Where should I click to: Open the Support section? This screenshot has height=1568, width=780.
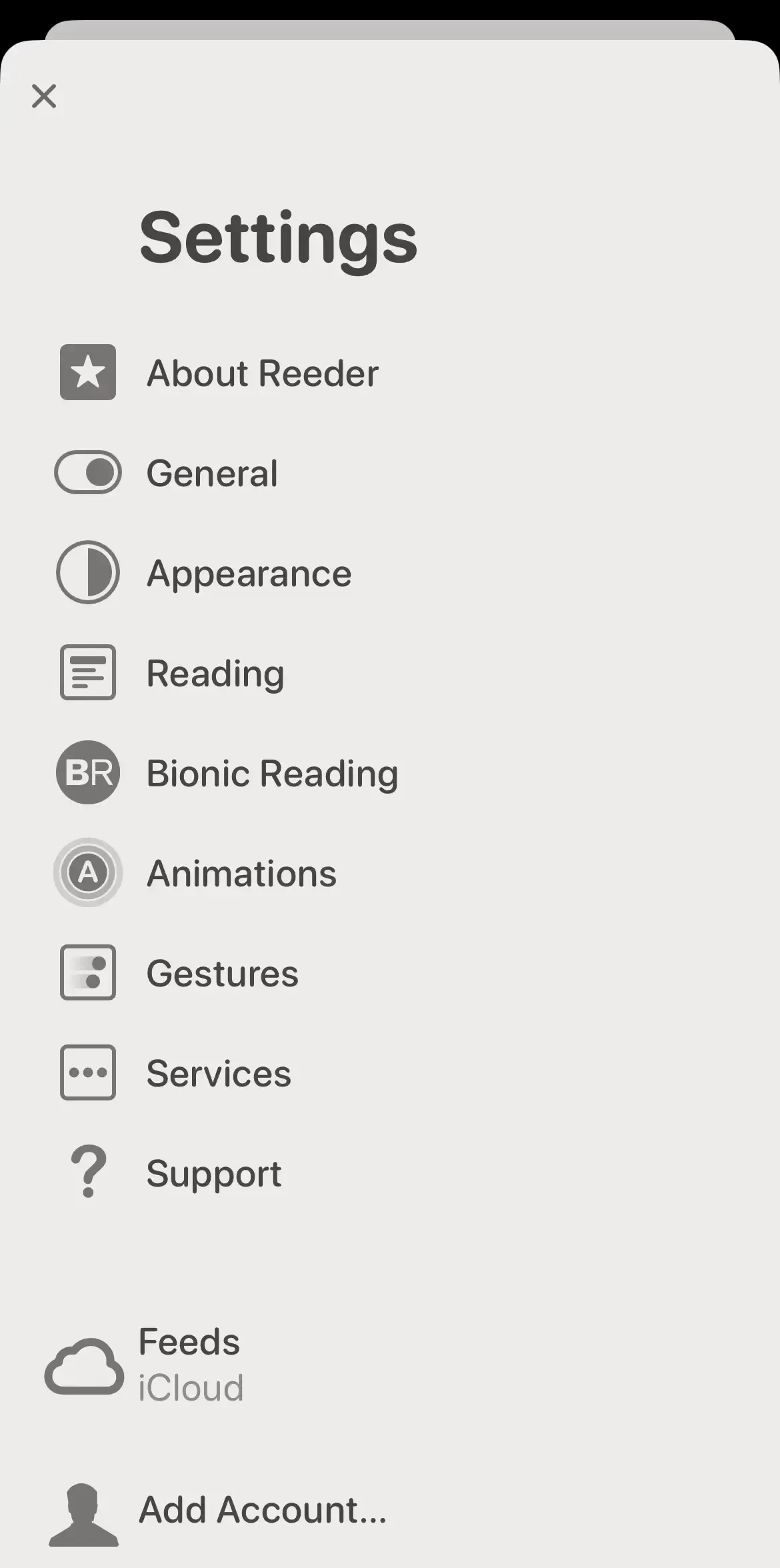213,1172
